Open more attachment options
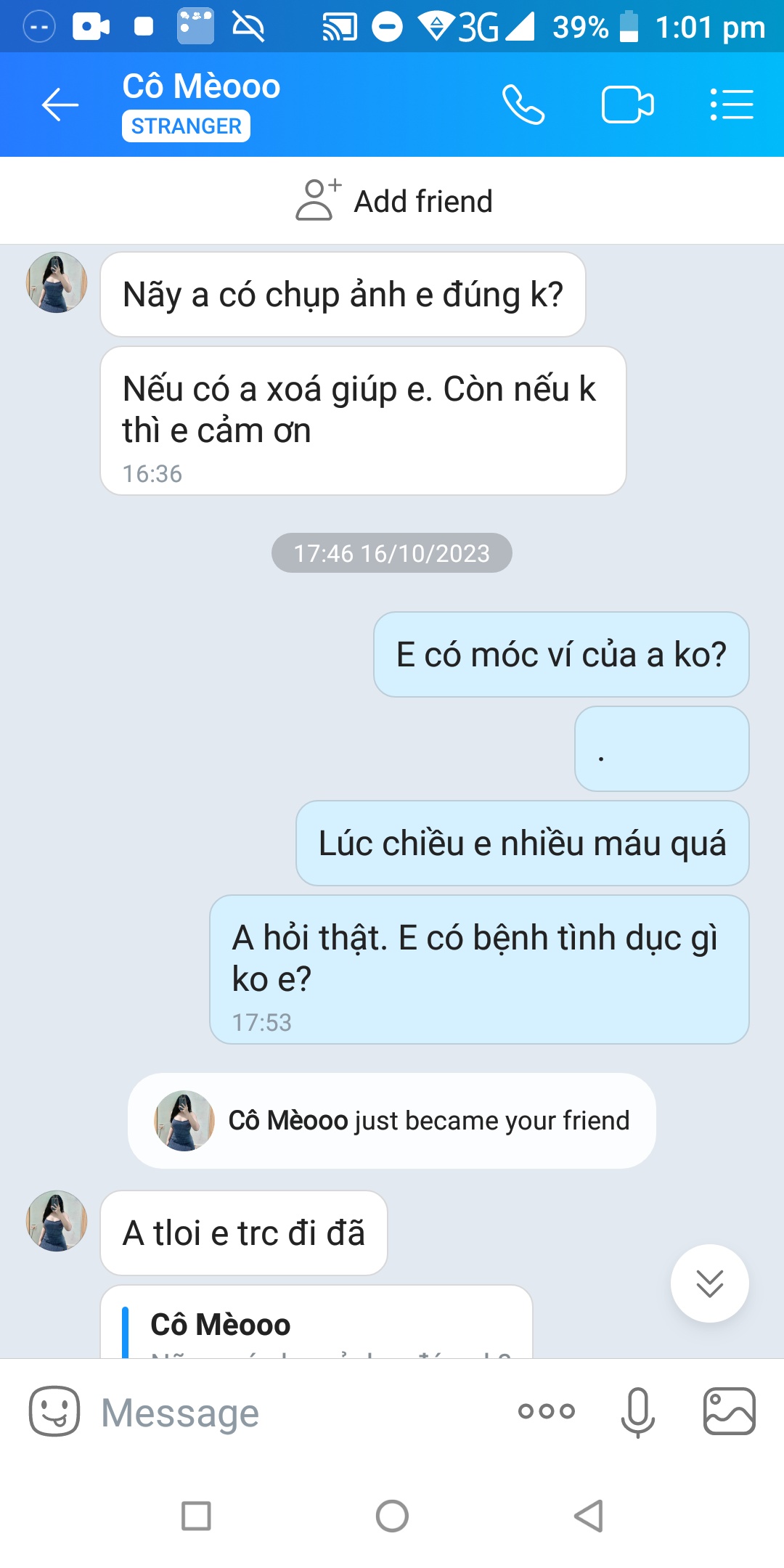Screen dimensions: 784x1568 tap(546, 1411)
